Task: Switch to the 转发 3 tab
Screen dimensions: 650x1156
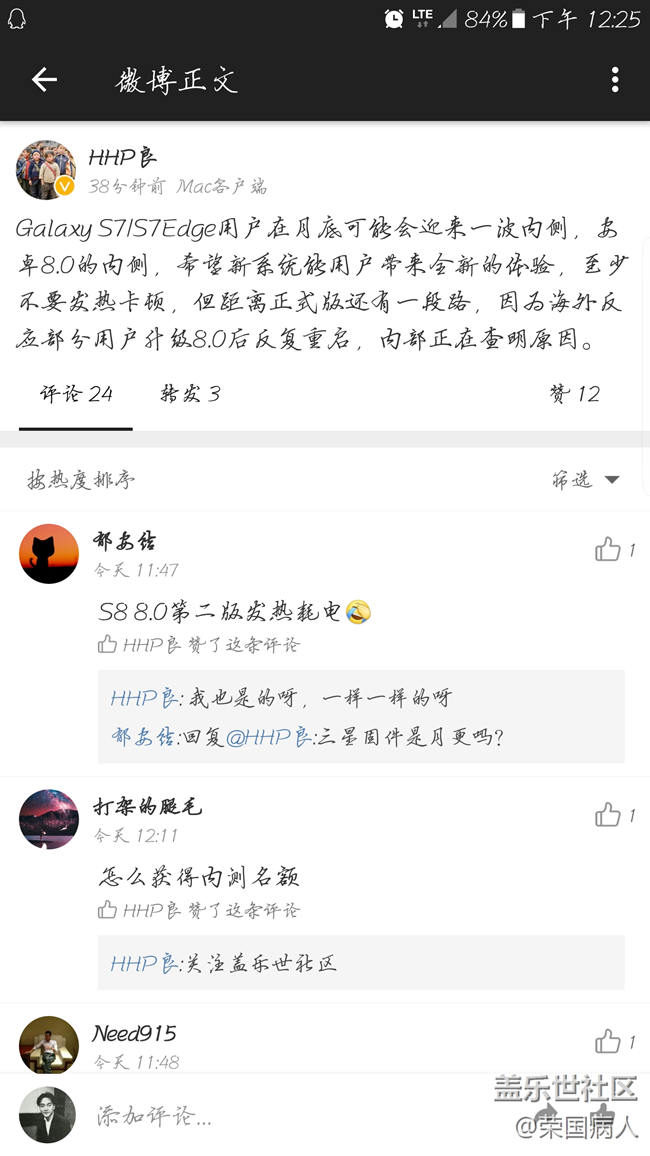Action: 190,394
